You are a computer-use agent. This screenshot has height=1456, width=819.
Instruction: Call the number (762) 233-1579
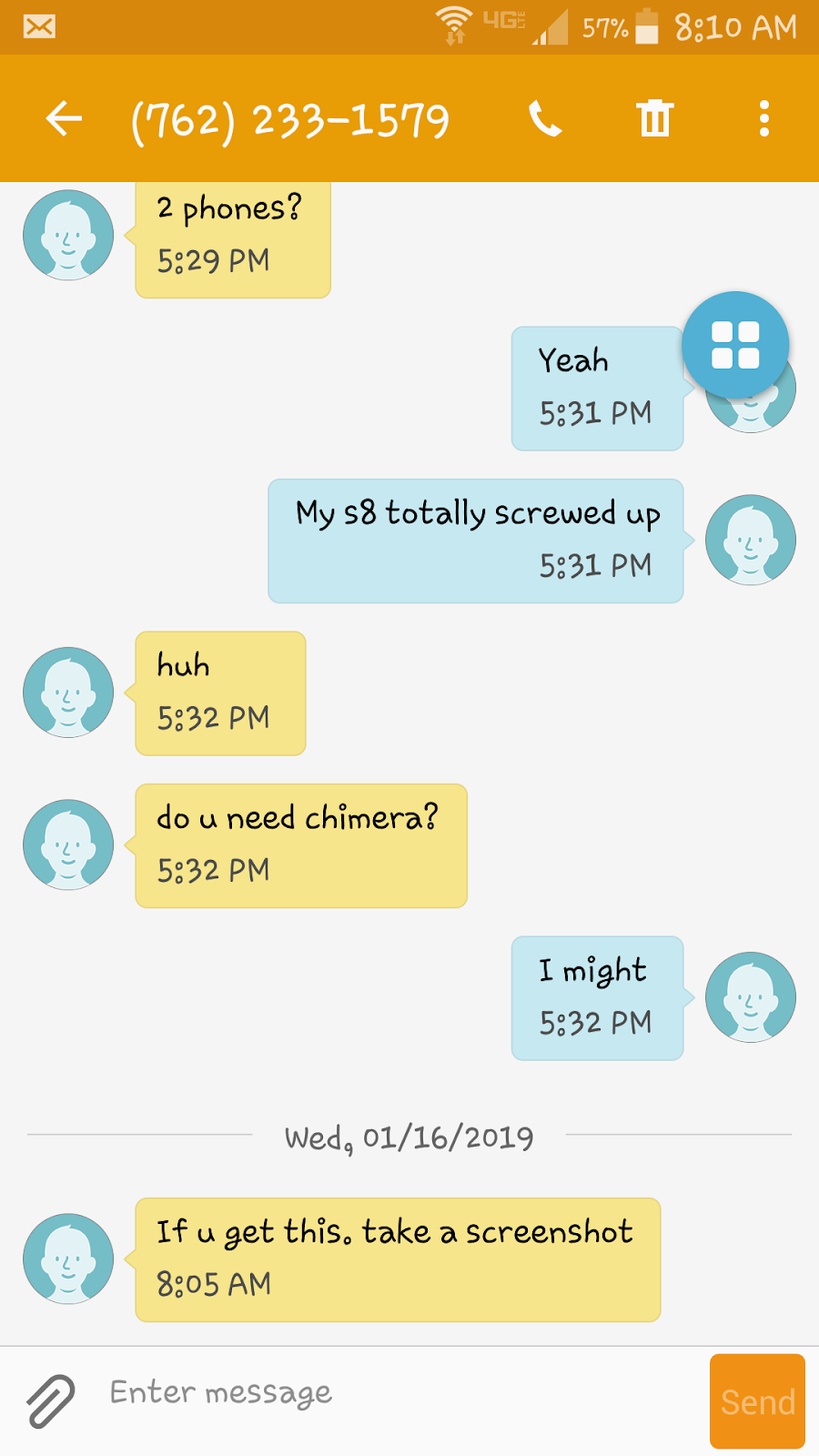click(545, 118)
